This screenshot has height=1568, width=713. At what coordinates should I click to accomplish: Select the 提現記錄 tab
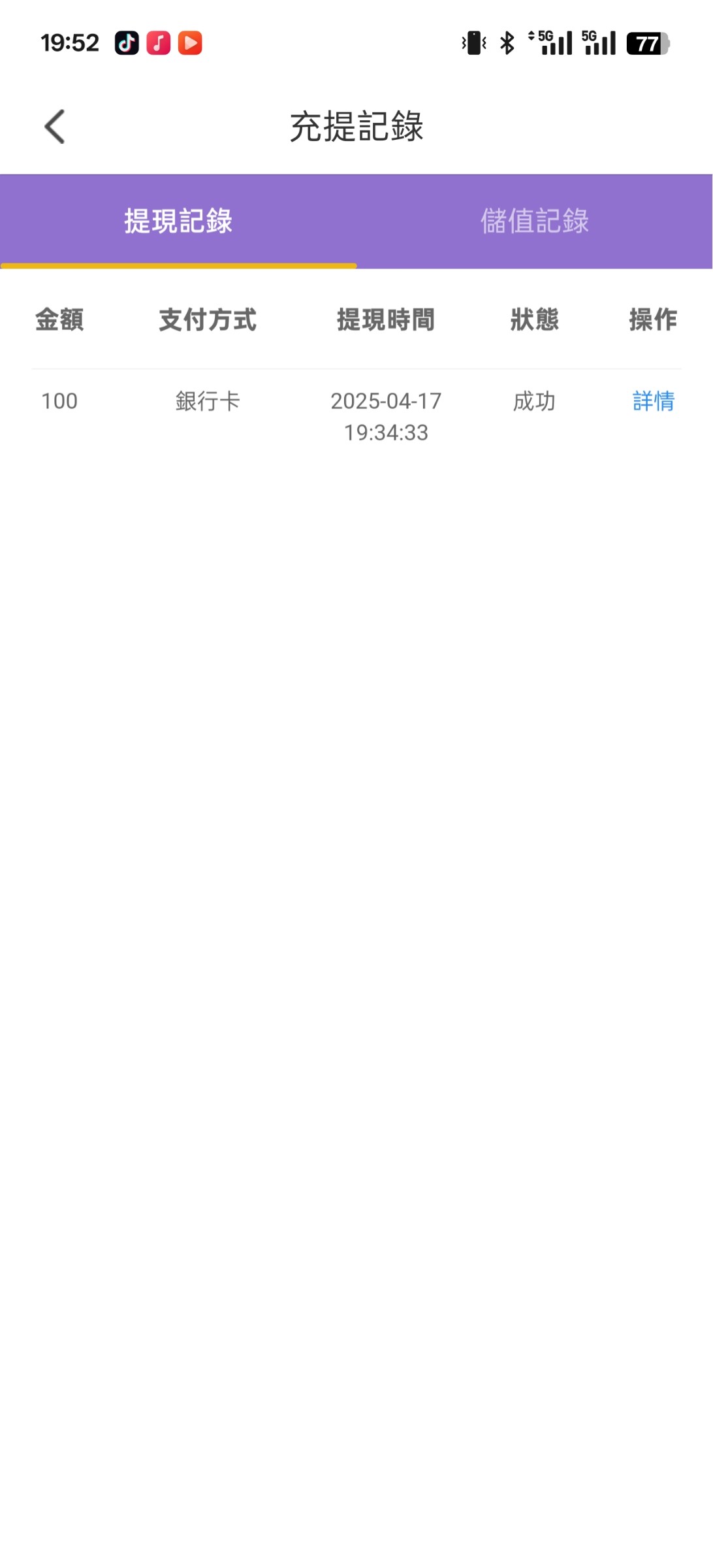click(178, 221)
